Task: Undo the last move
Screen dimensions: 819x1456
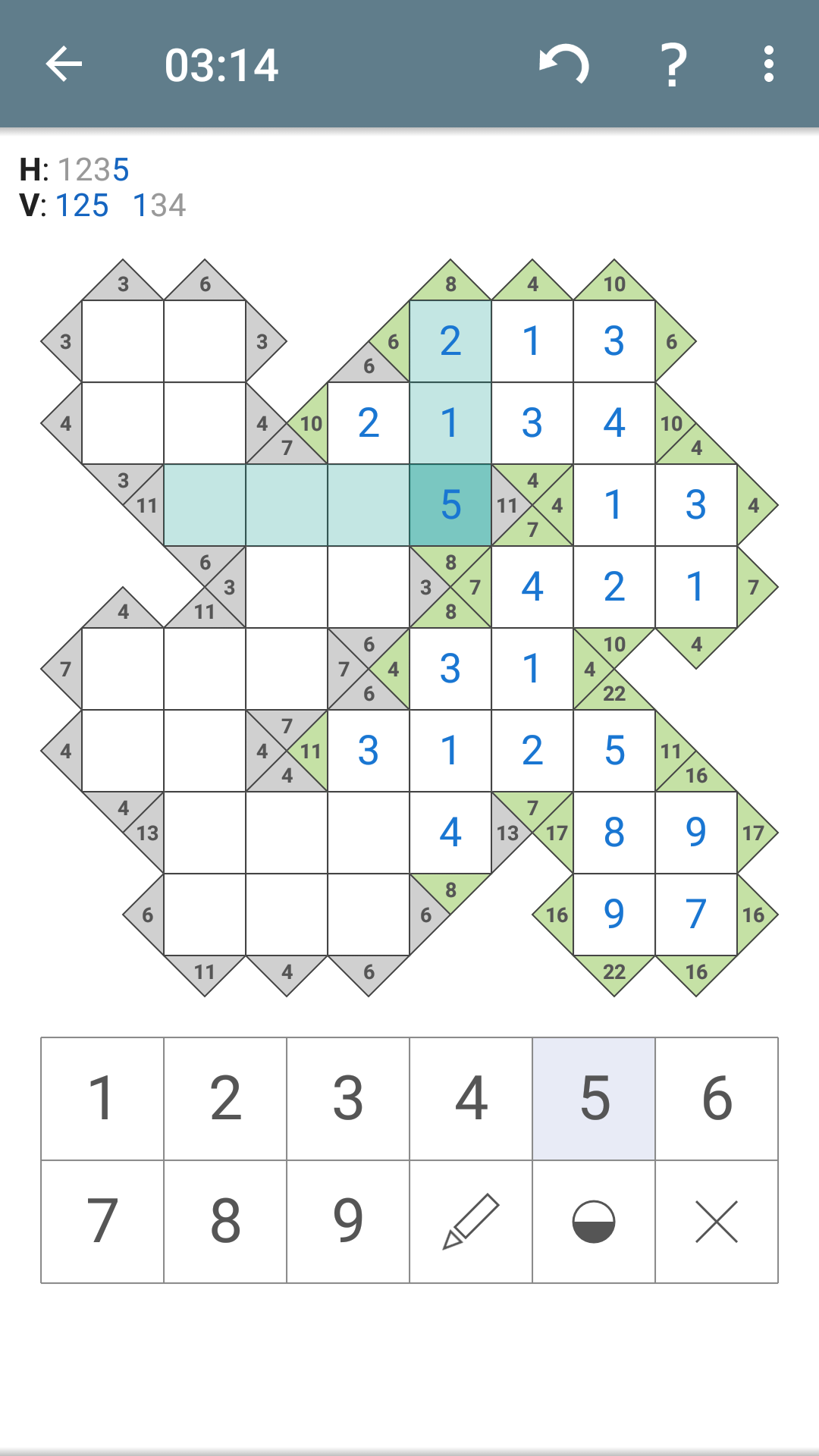Action: [564, 64]
